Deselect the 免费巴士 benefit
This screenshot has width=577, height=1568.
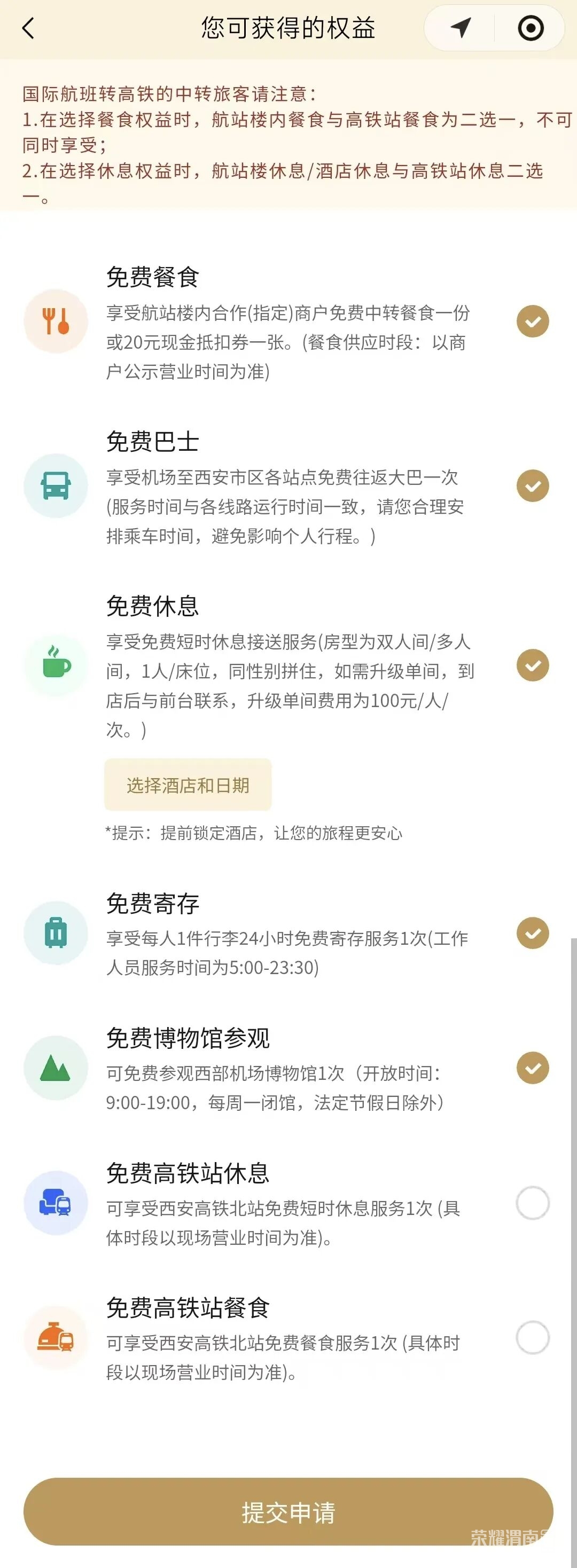click(x=533, y=486)
